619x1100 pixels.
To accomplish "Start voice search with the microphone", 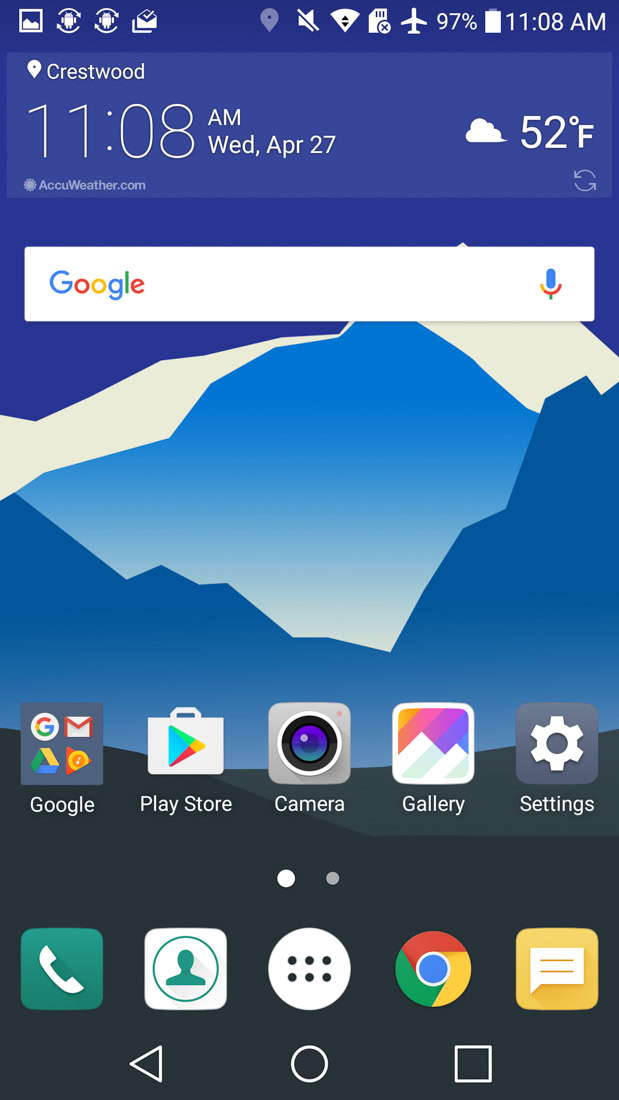I will pos(551,283).
